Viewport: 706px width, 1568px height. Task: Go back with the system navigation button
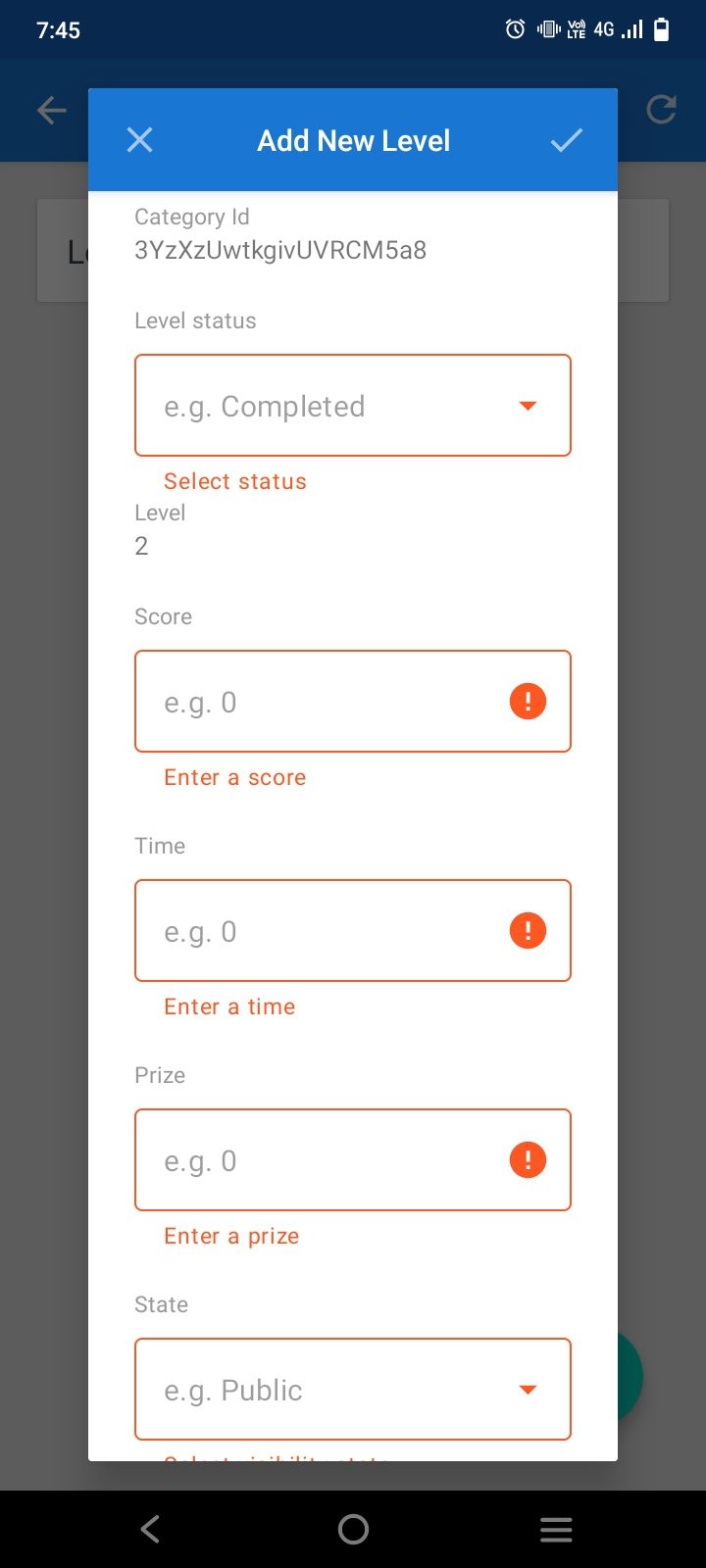point(150,1529)
